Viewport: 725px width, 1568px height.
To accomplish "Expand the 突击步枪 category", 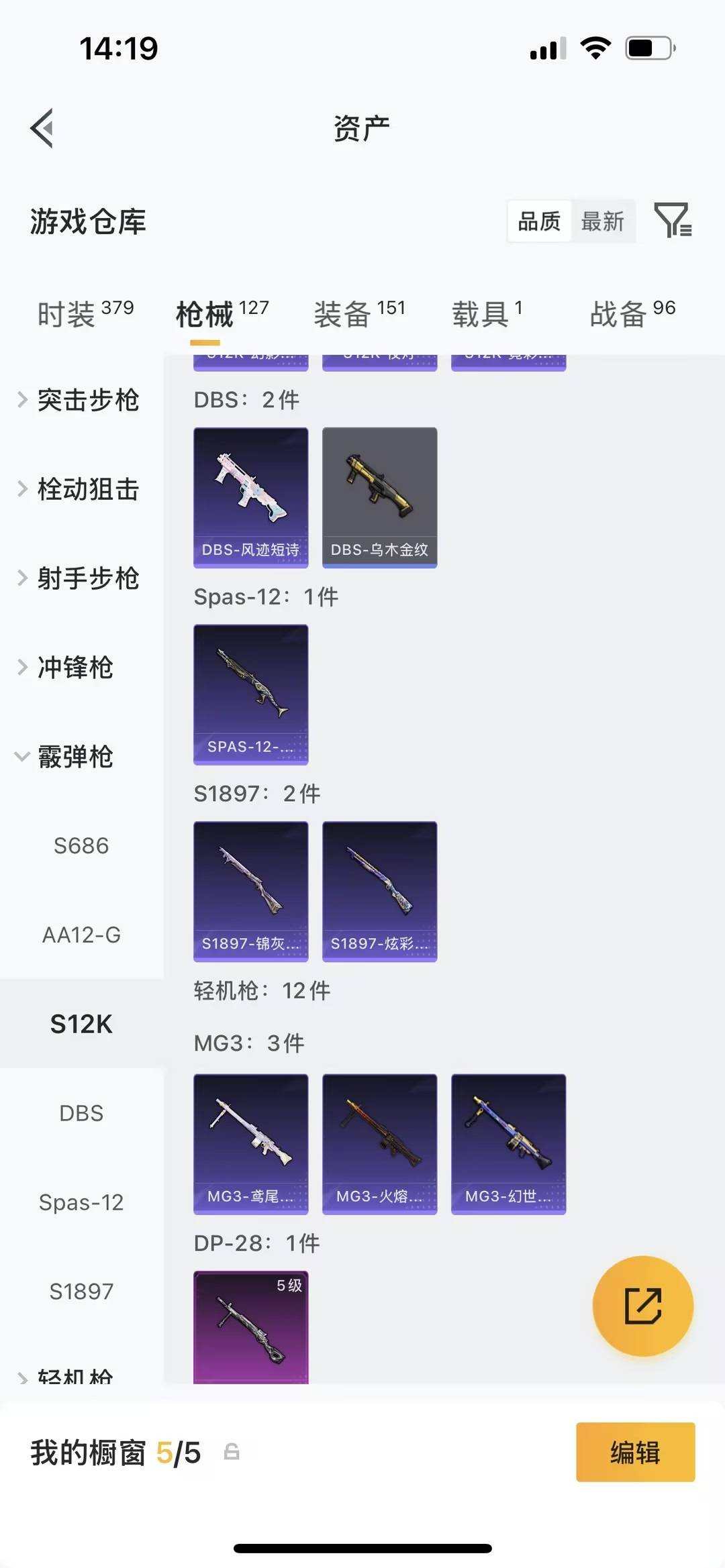I will (87, 401).
